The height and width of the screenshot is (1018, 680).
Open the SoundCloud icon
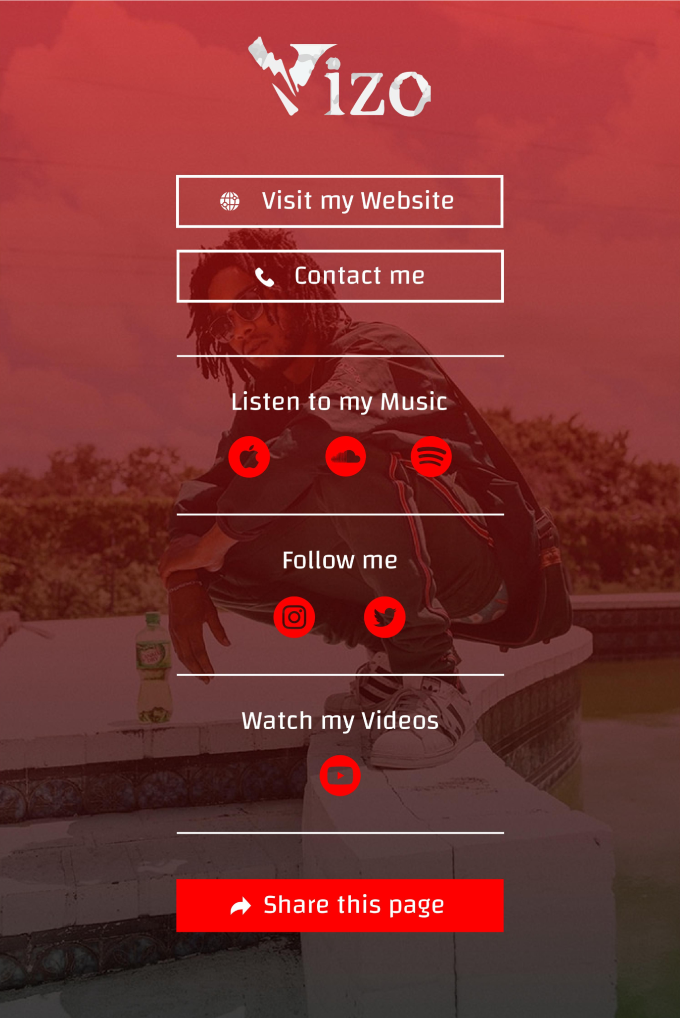pyautogui.click(x=345, y=457)
